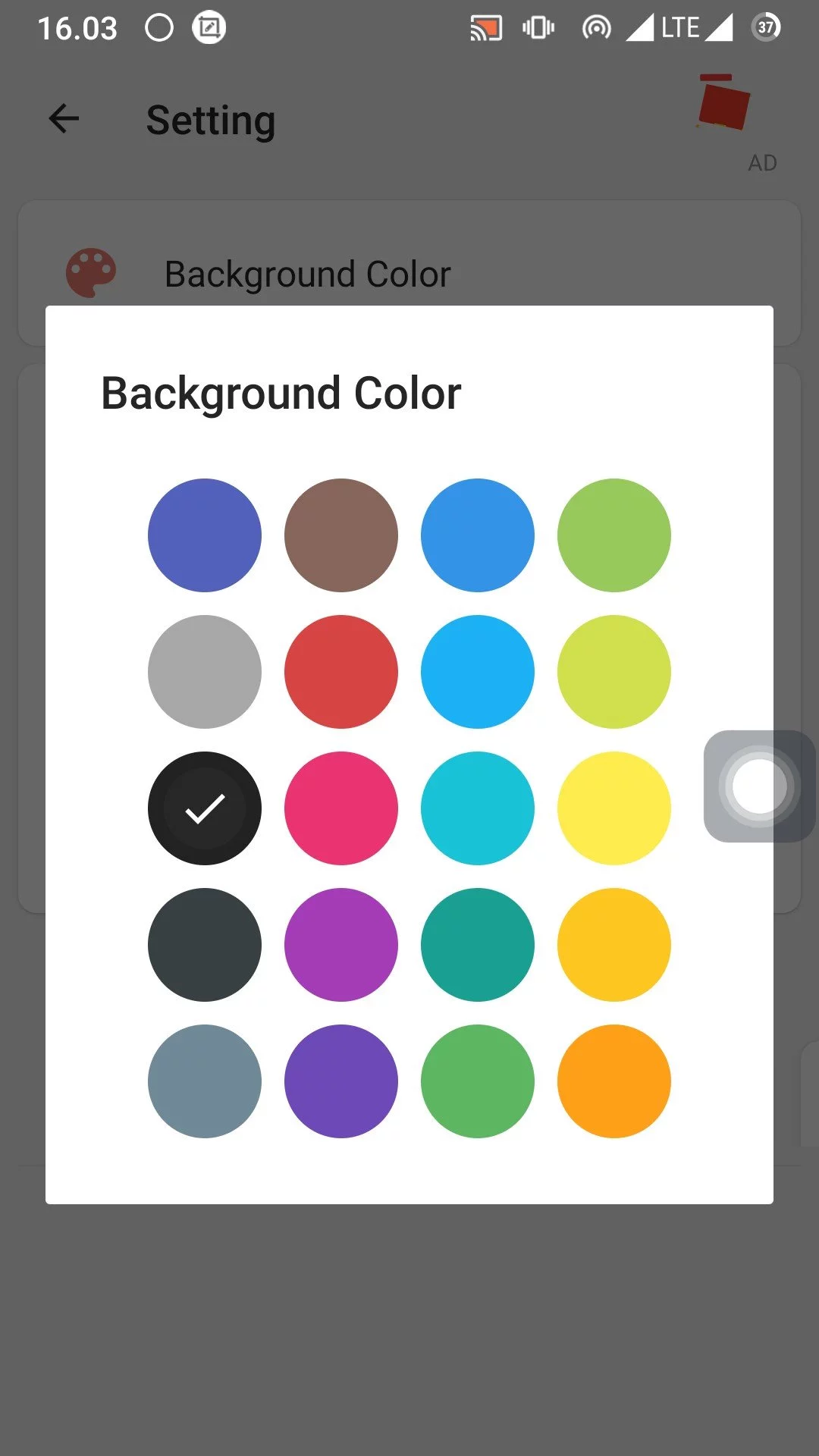The image size is (819, 1456).
Task: Tap the back arrow to leave Settings
Action: (x=64, y=118)
